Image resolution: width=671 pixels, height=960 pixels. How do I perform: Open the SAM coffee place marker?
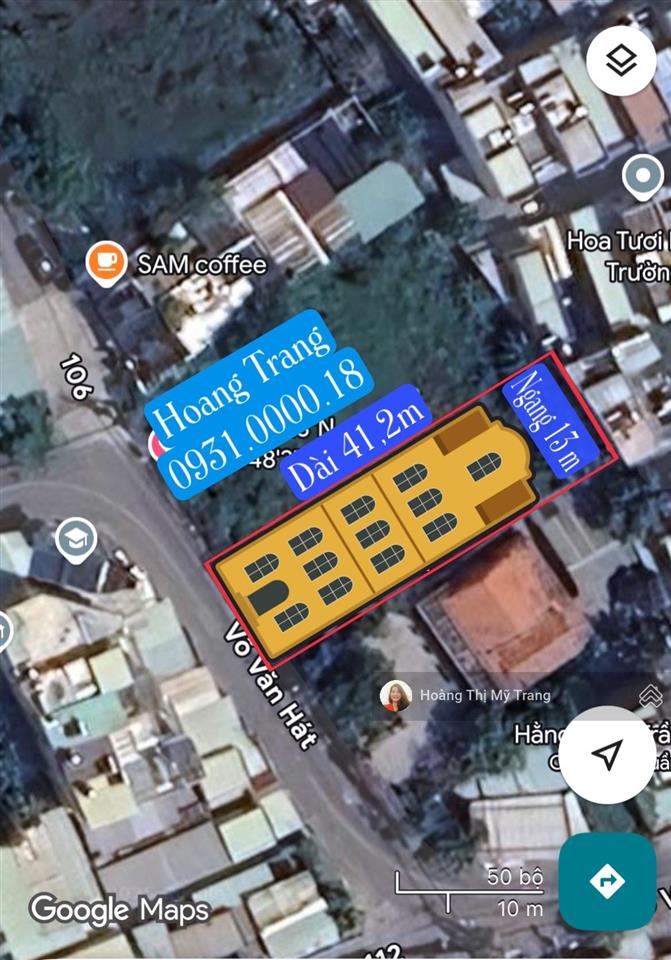pyautogui.click(x=105, y=263)
